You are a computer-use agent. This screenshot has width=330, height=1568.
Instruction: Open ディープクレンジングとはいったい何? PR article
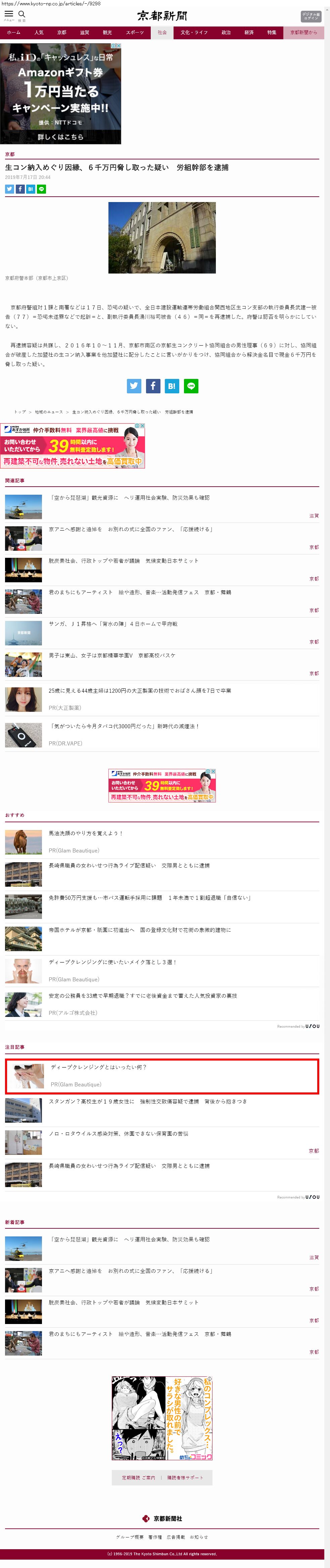point(98,1068)
